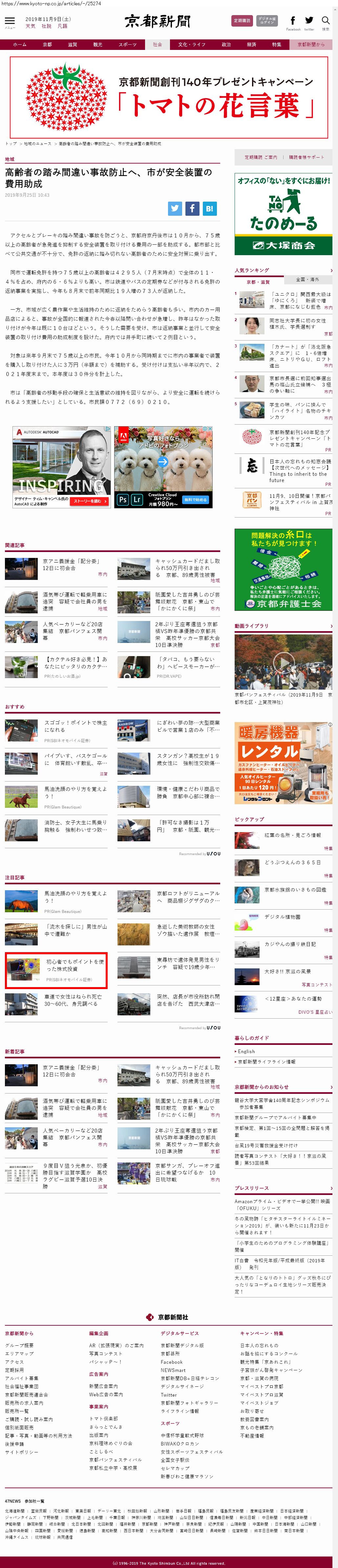Bookmark the article with Hatena B!
The image size is (338, 1568).
point(209,208)
